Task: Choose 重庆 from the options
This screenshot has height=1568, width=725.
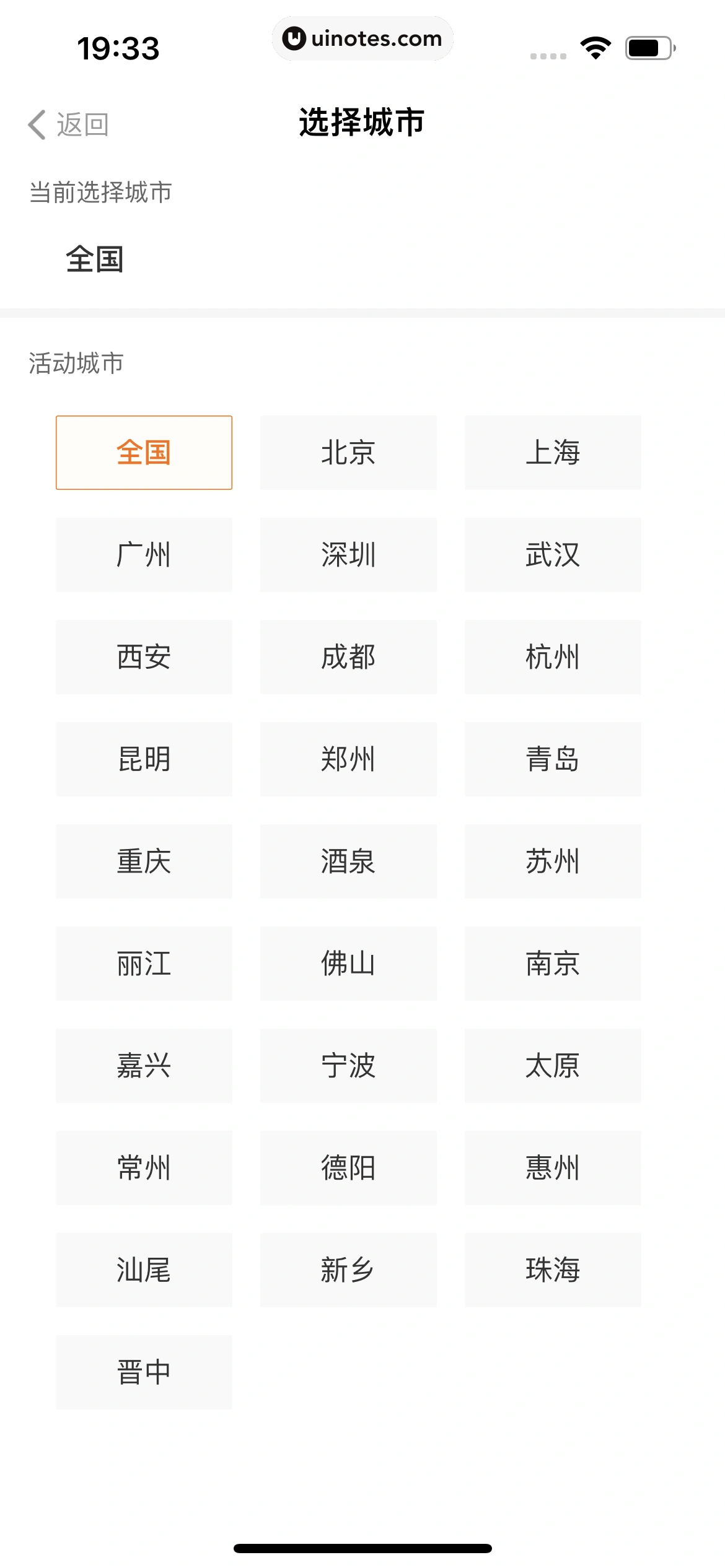Action: pyautogui.click(x=144, y=862)
